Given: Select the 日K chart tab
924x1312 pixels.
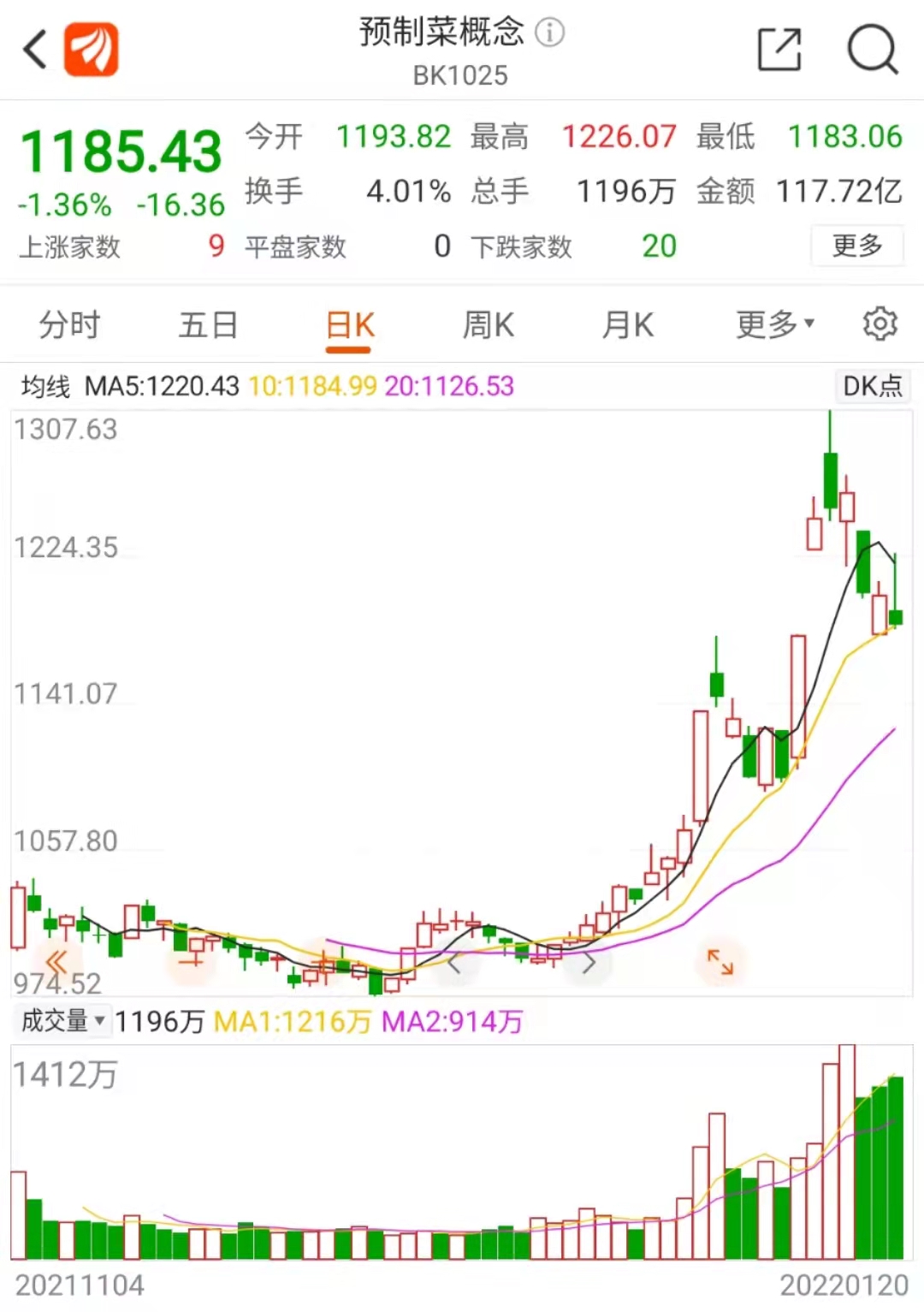Looking at the screenshot, I should 349,325.
